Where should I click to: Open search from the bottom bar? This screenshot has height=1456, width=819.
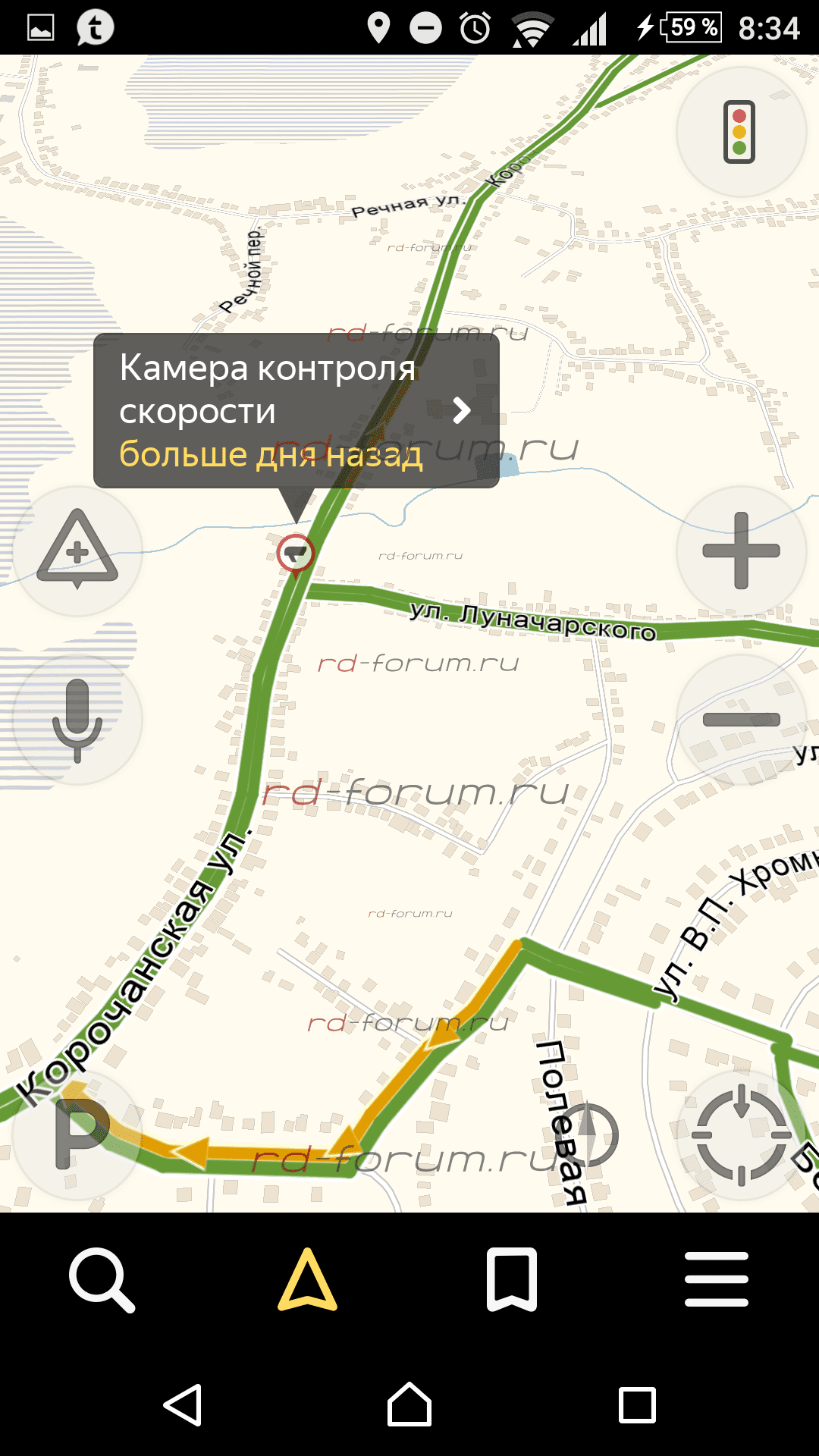tap(102, 1280)
